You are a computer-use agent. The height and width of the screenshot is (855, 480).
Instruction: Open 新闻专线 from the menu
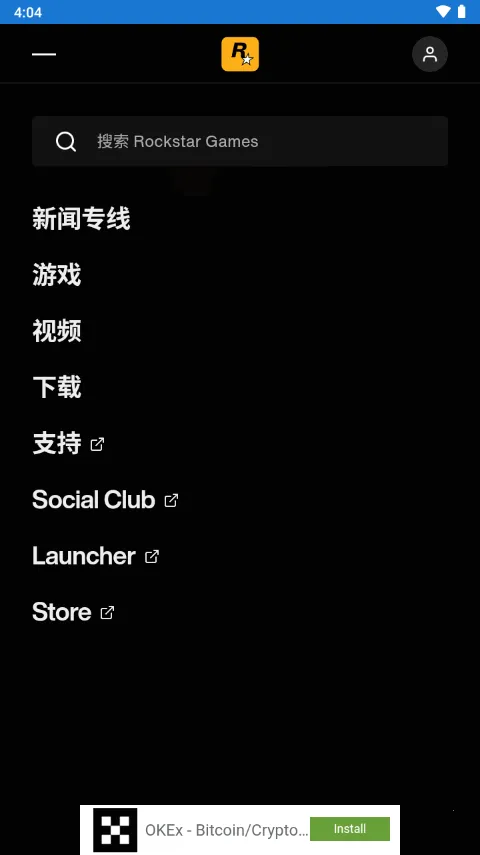click(81, 219)
